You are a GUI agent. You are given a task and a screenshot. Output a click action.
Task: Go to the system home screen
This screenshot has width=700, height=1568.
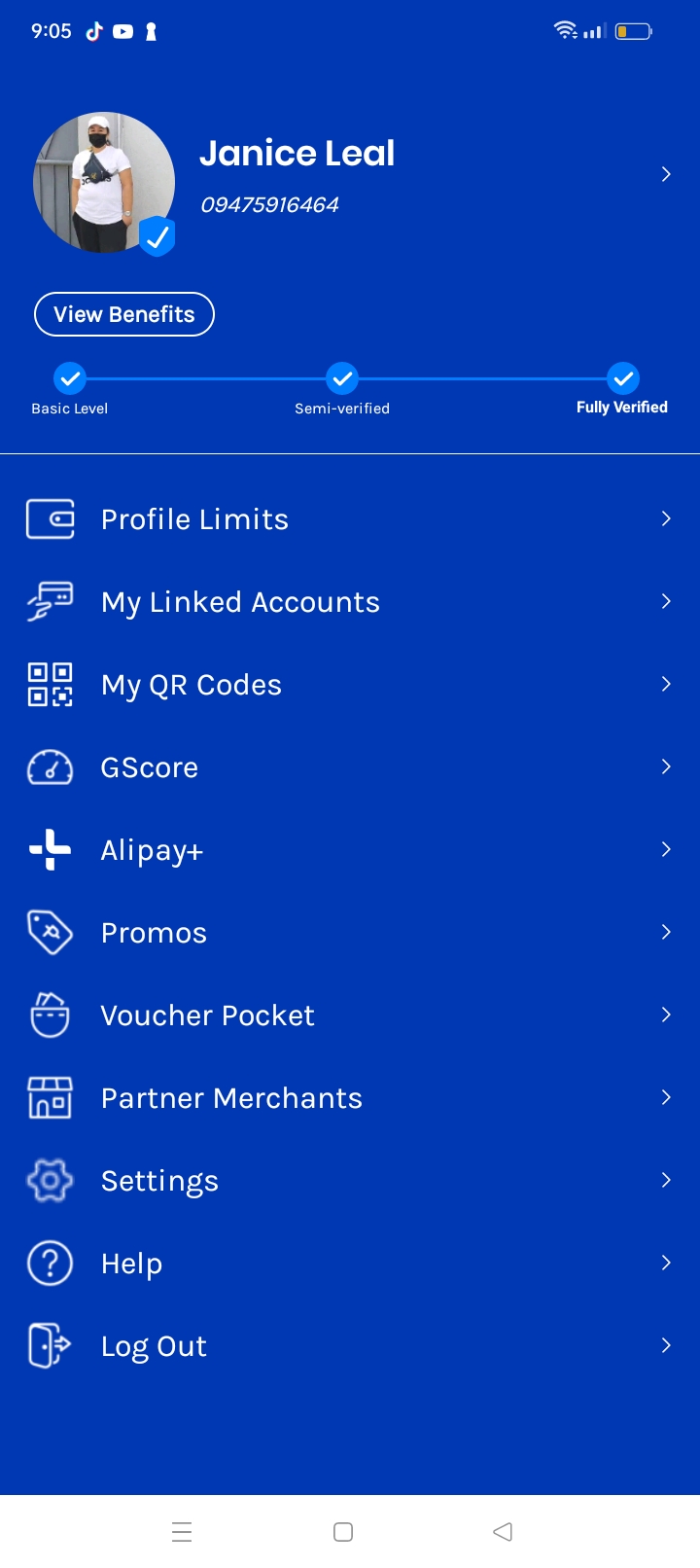(x=343, y=1532)
